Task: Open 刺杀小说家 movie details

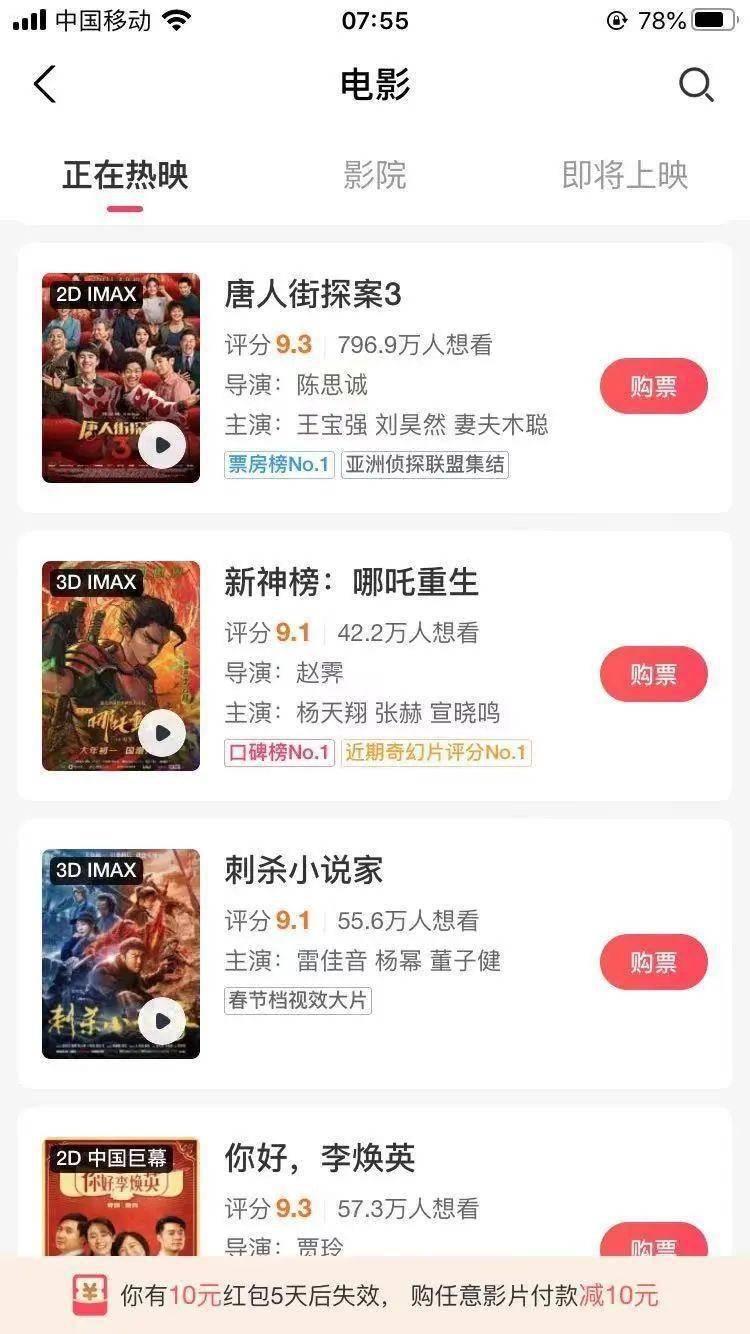Action: click(304, 870)
